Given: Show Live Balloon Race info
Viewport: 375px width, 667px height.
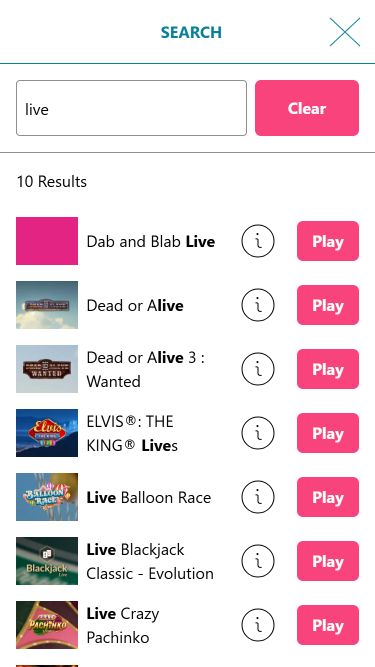Looking at the screenshot, I should (x=258, y=497).
